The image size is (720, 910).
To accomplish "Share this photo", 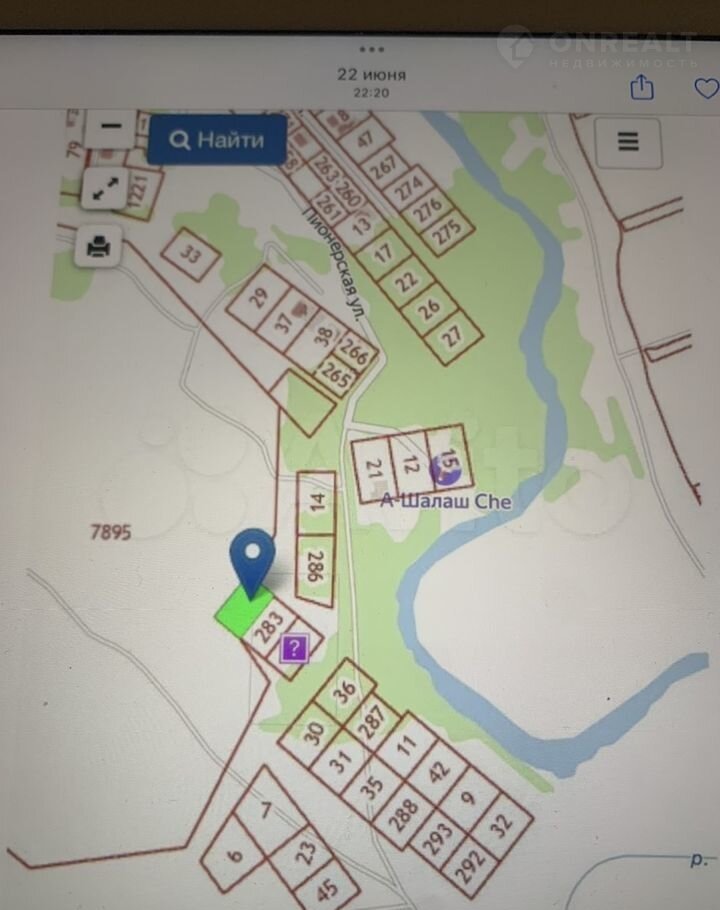I will (641, 87).
